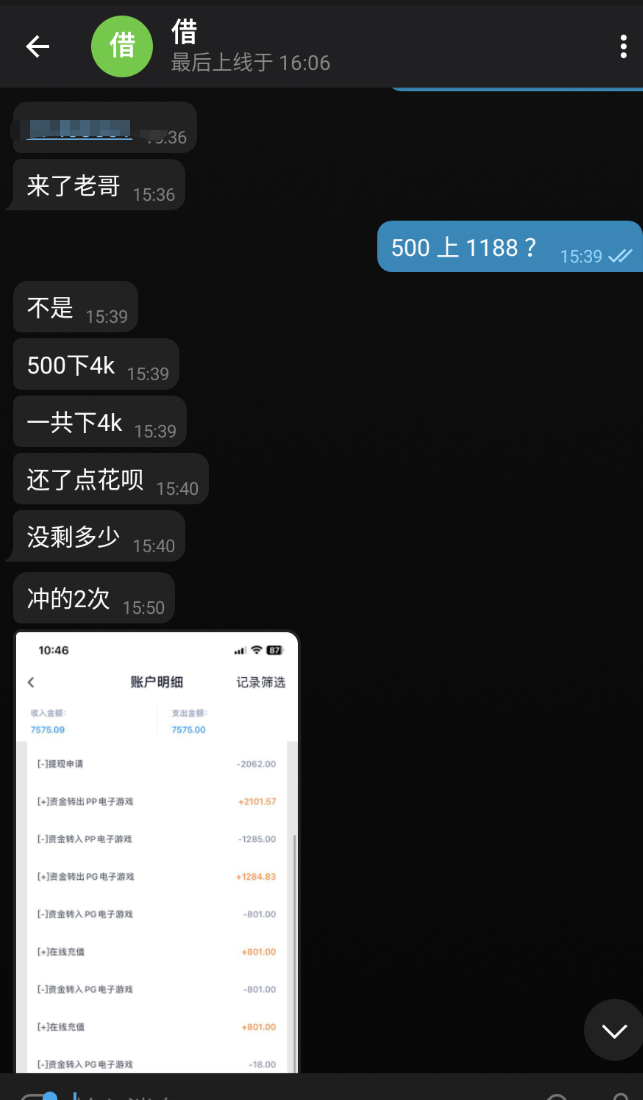Screen dimensions: 643x1100
Task: Open the 账户明细 screenshot image
Action: point(157,850)
